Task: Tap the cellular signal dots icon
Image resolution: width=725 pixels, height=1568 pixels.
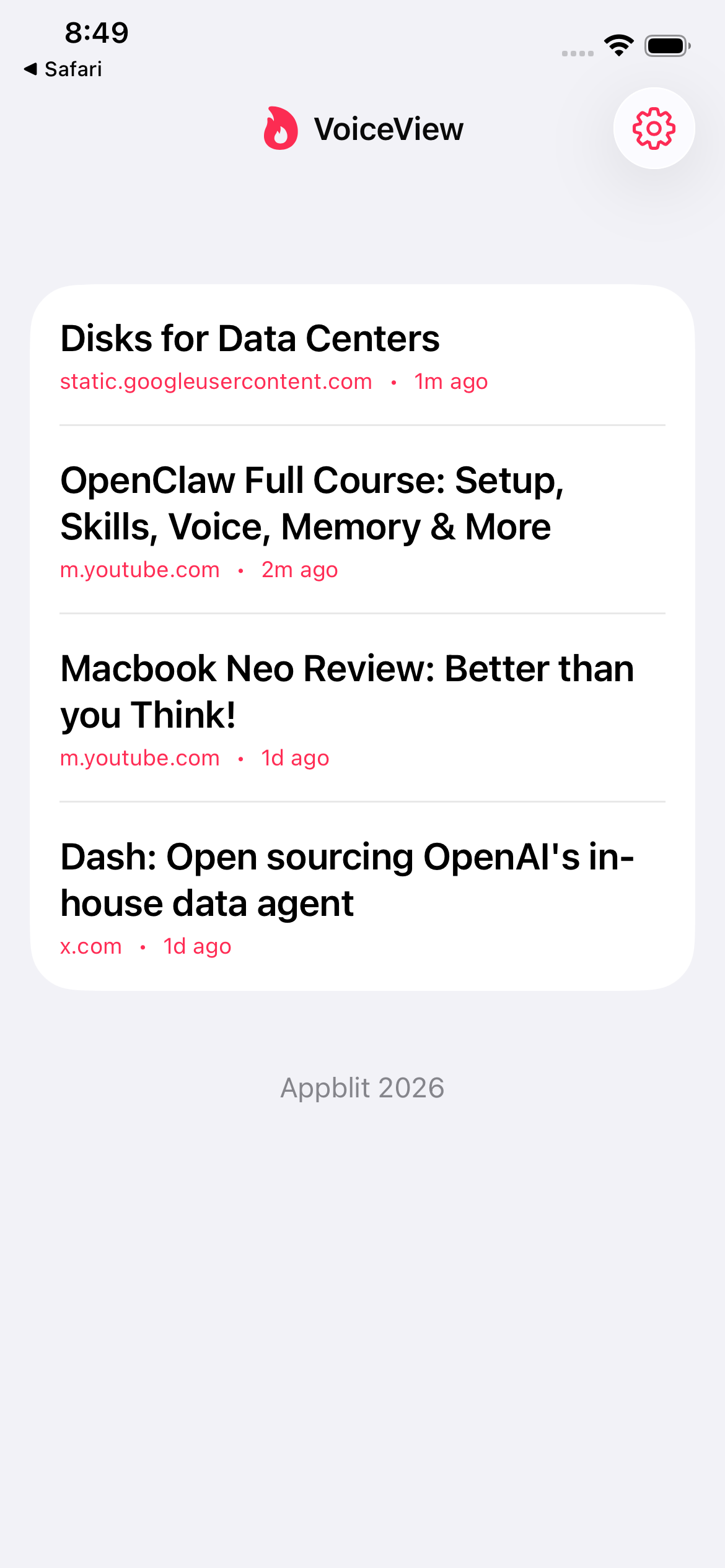Action: point(576,53)
